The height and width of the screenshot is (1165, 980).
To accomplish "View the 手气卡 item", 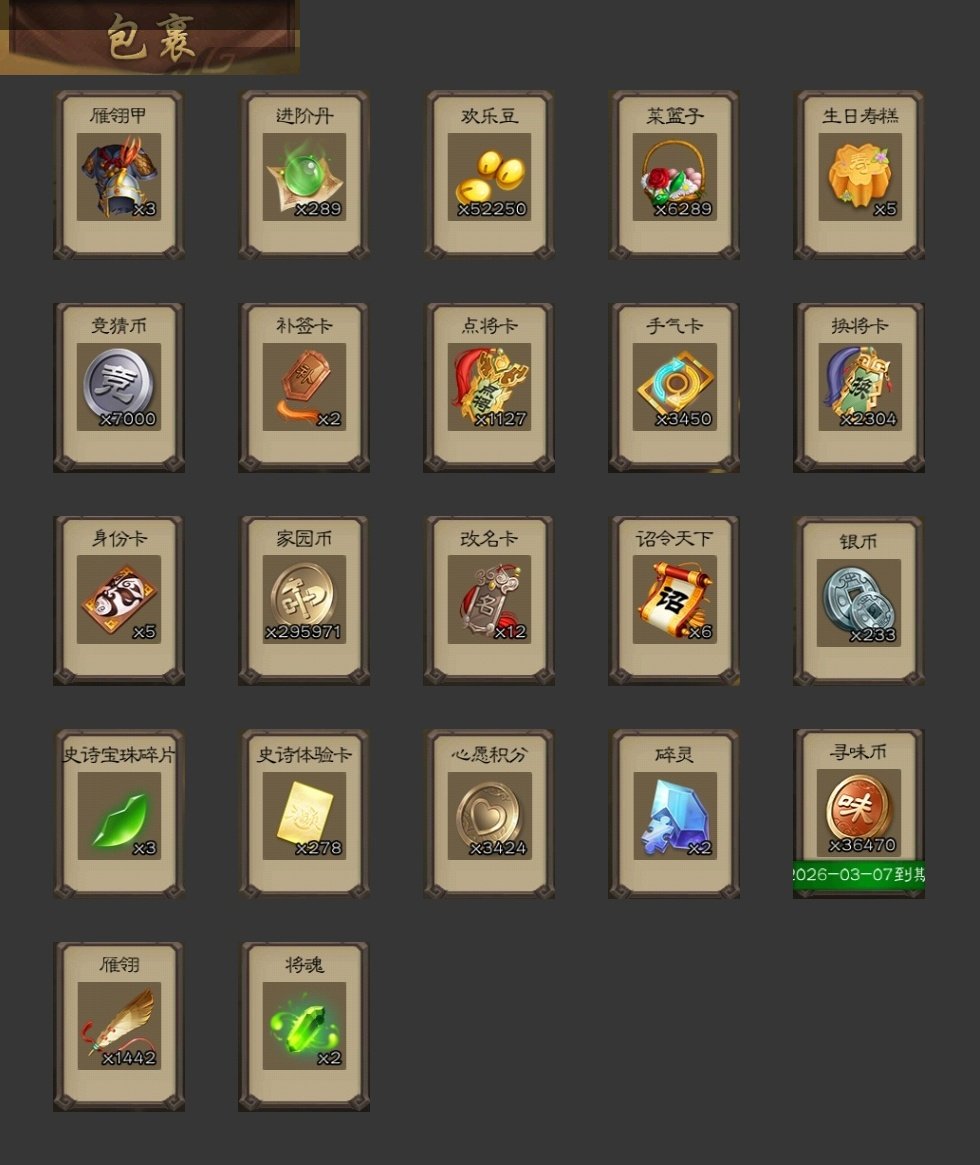I will point(674,388).
